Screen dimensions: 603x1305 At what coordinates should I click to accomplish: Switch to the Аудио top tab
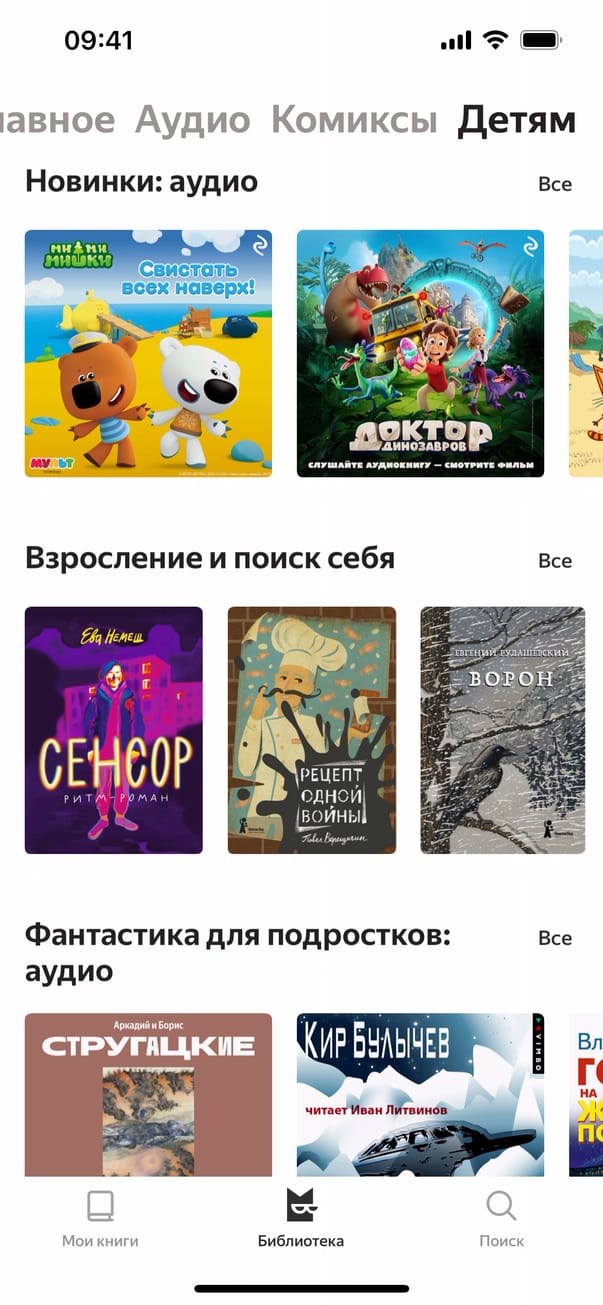pos(192,120)
